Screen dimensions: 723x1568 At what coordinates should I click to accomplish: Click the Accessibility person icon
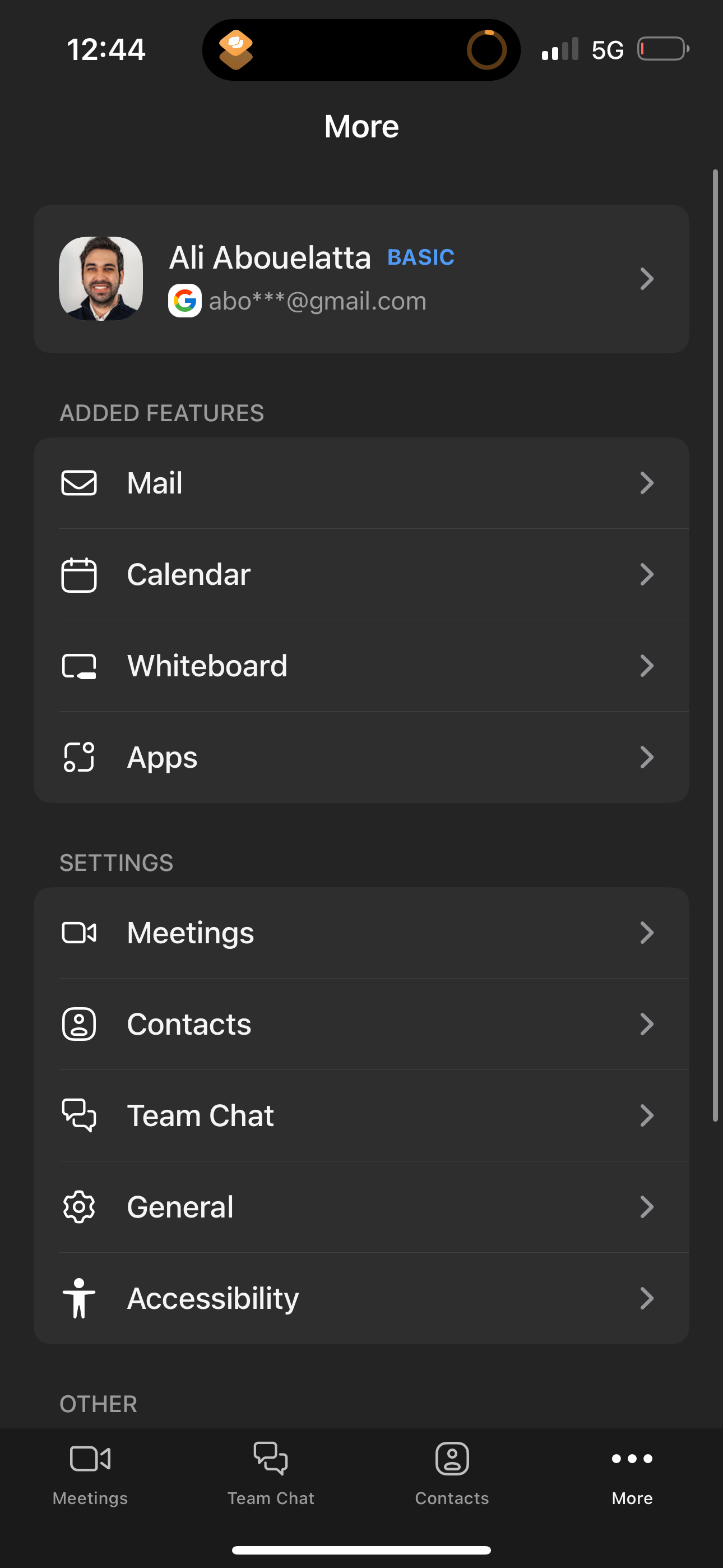78,1298
